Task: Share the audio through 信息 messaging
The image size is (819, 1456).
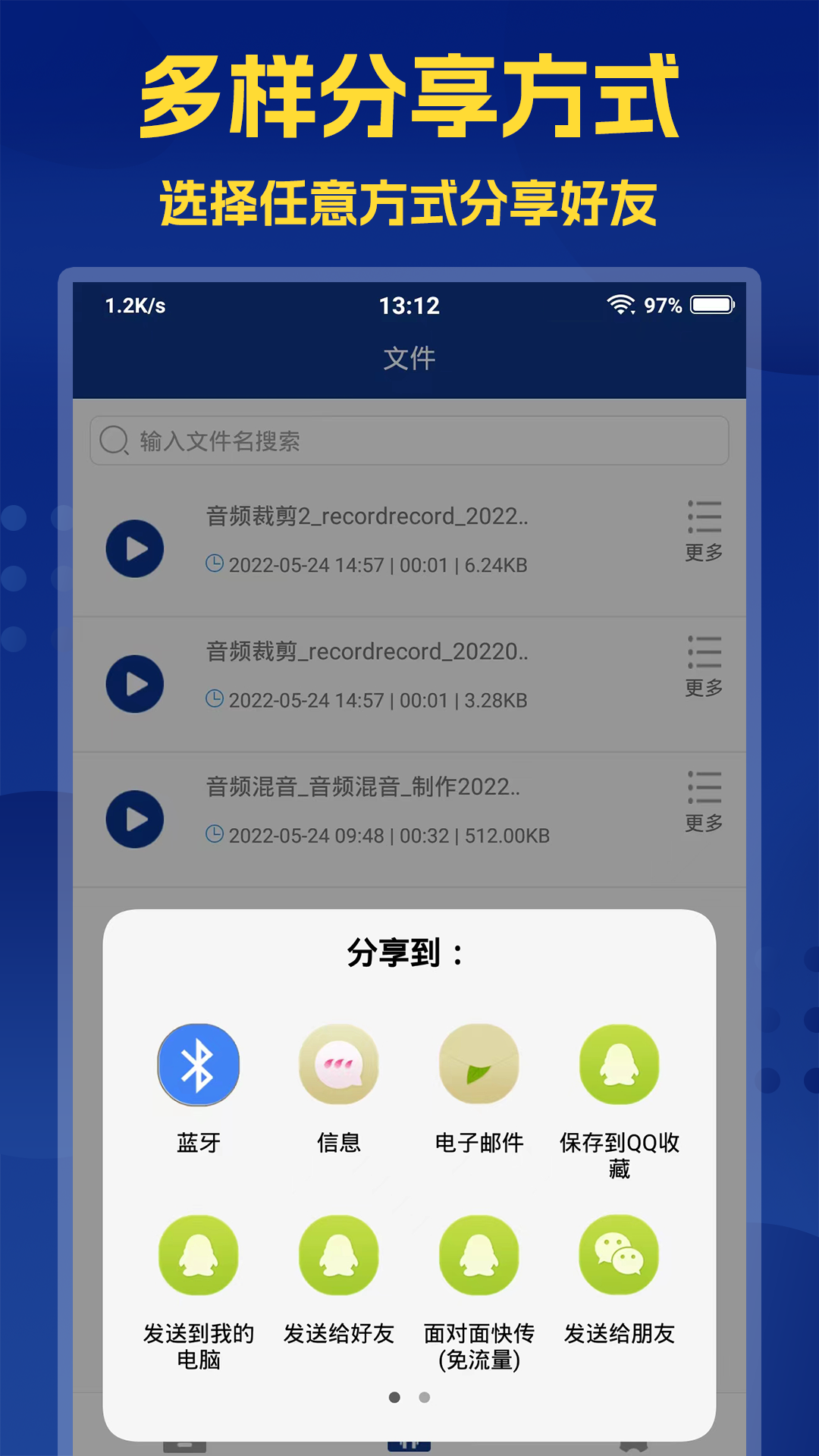Action: coord(339,1064)
